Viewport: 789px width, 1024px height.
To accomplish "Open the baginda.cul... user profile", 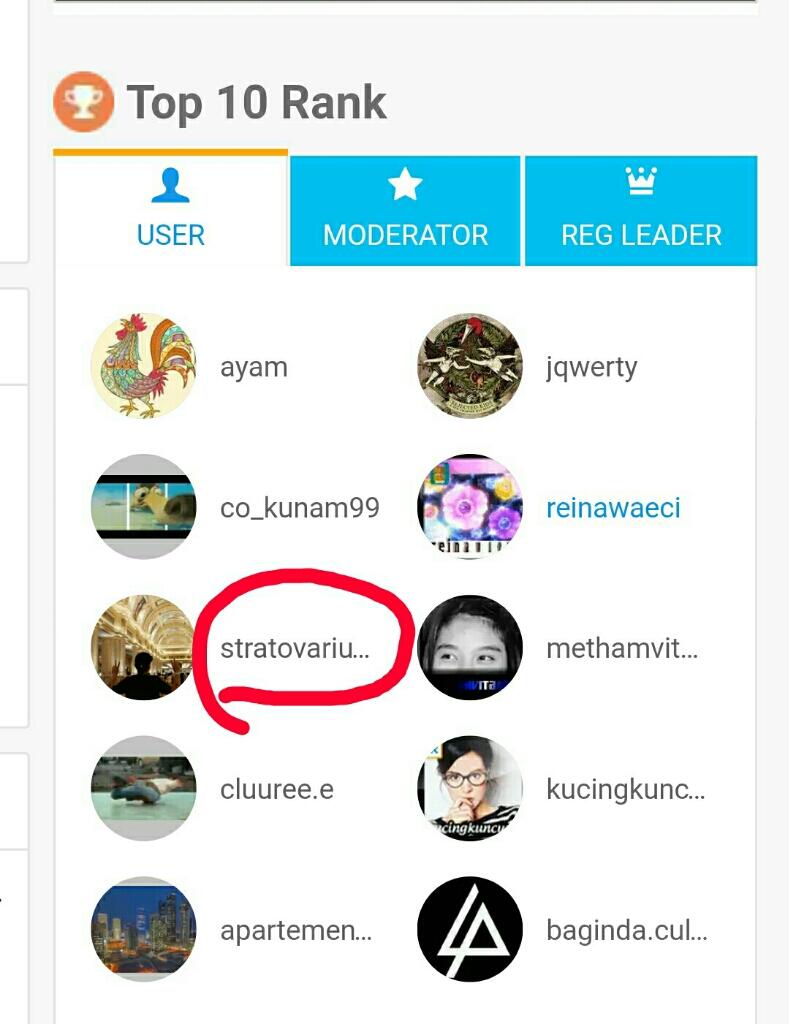I will (x=626, y=931).
